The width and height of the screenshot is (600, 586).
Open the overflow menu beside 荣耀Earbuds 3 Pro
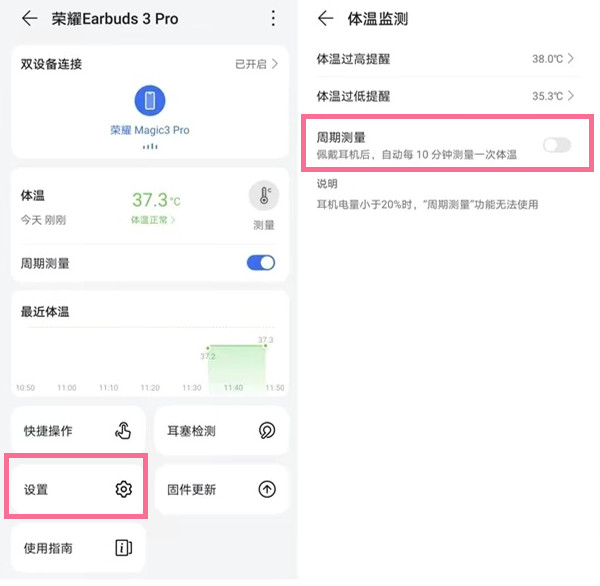(x=273, y=18)
